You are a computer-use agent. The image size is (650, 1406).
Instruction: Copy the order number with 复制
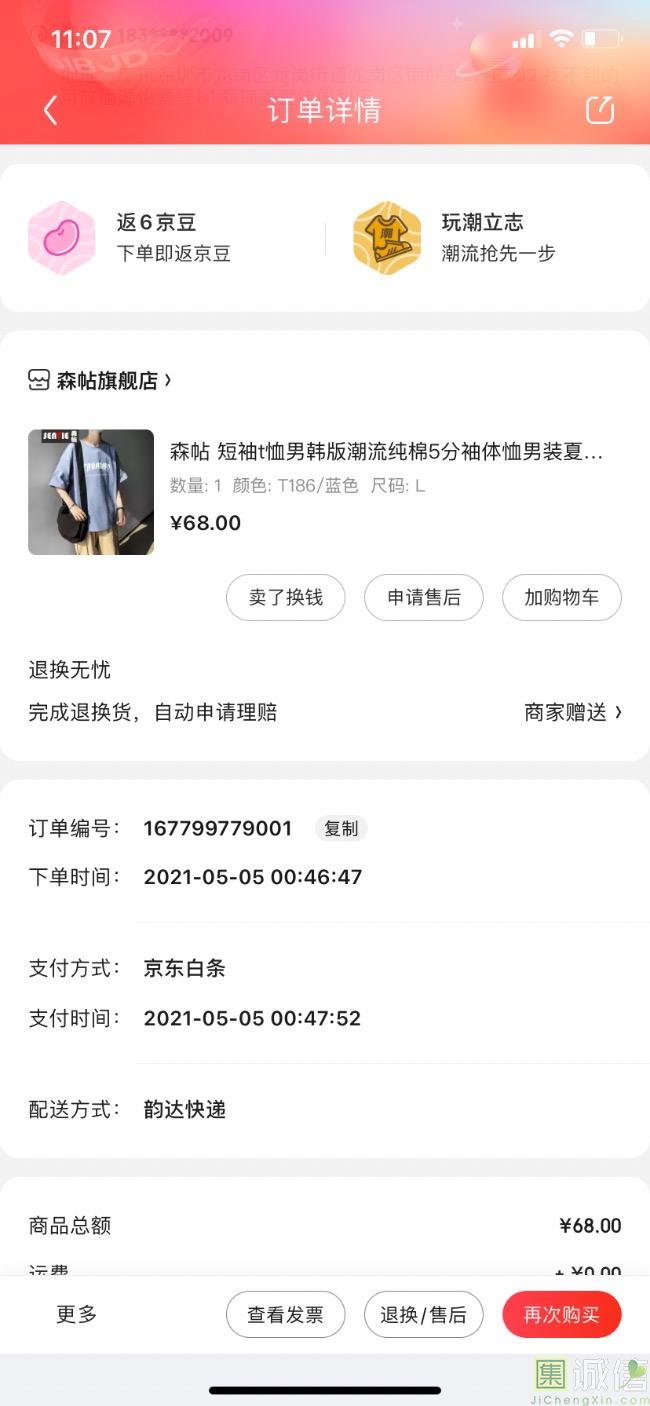click(341, 829)
